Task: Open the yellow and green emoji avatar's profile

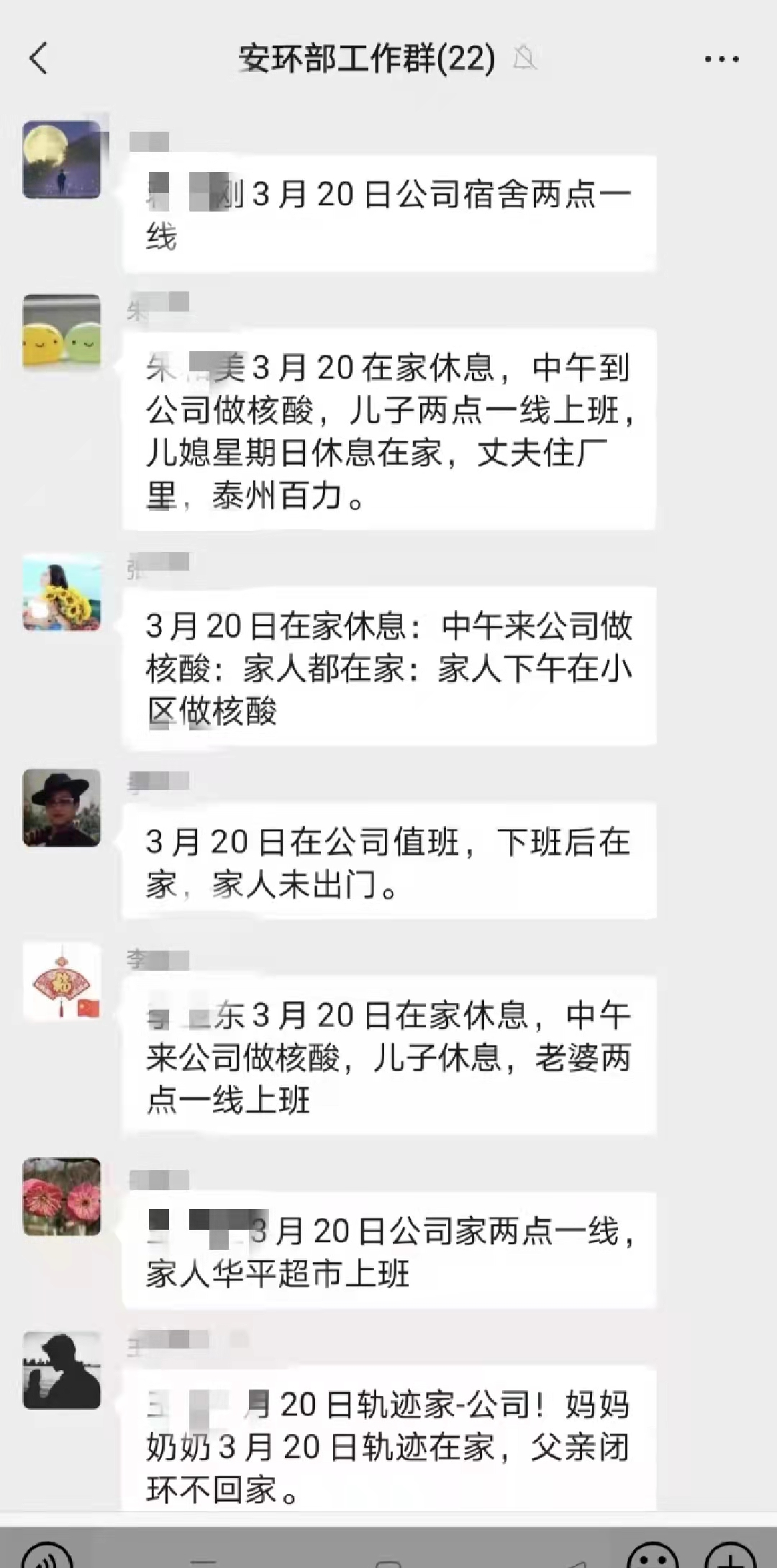Action: [x=62, y=332]
